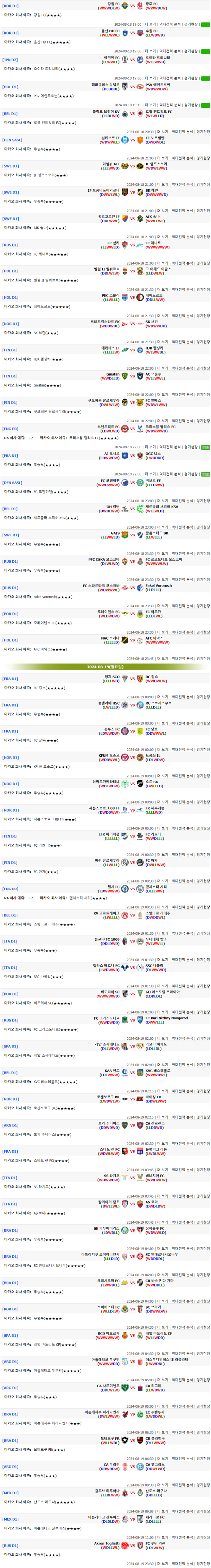Image resolution: width=211 pixels, height=1568 pixels.
Task: Open 경기현장 for 앙제 SCO vs RC 랑스
Action: pyautogui.click(x=203, y=697)
